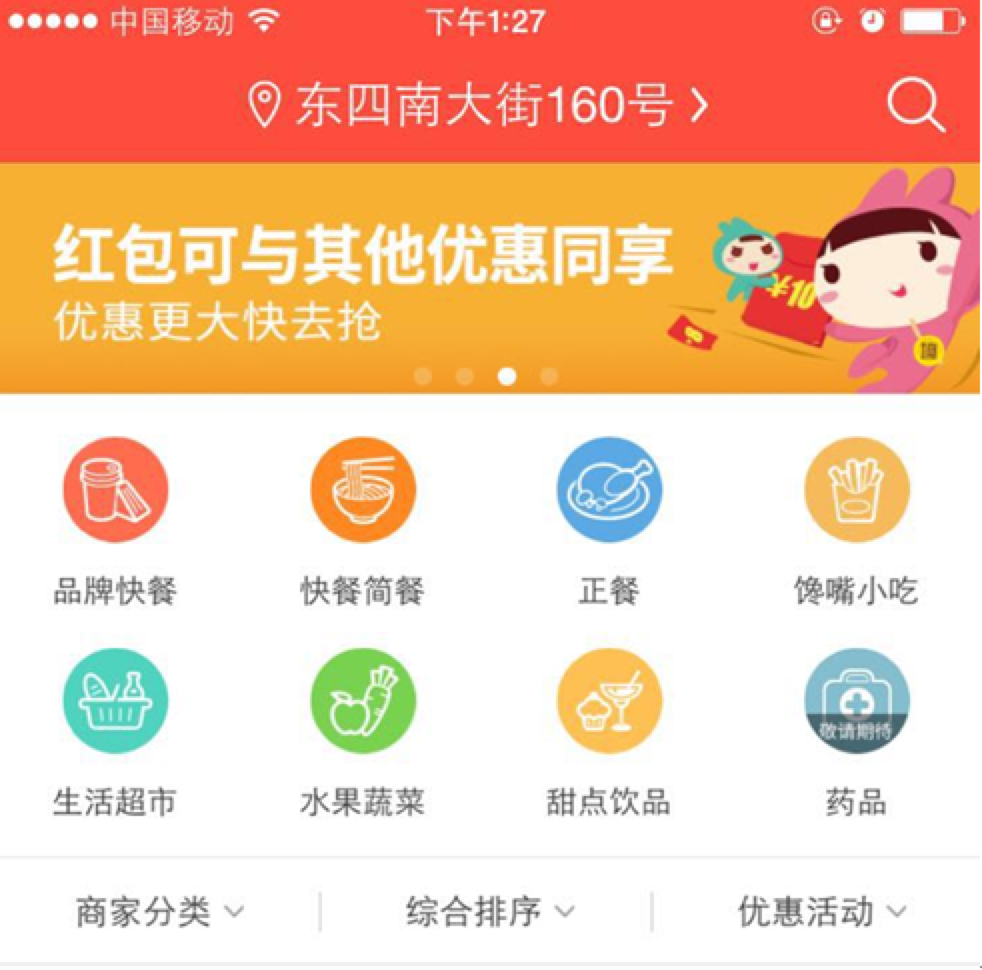Expand the 优惠活动 promotions dropdown
This screenshot has height=970, width=982.
coord(821,912)
